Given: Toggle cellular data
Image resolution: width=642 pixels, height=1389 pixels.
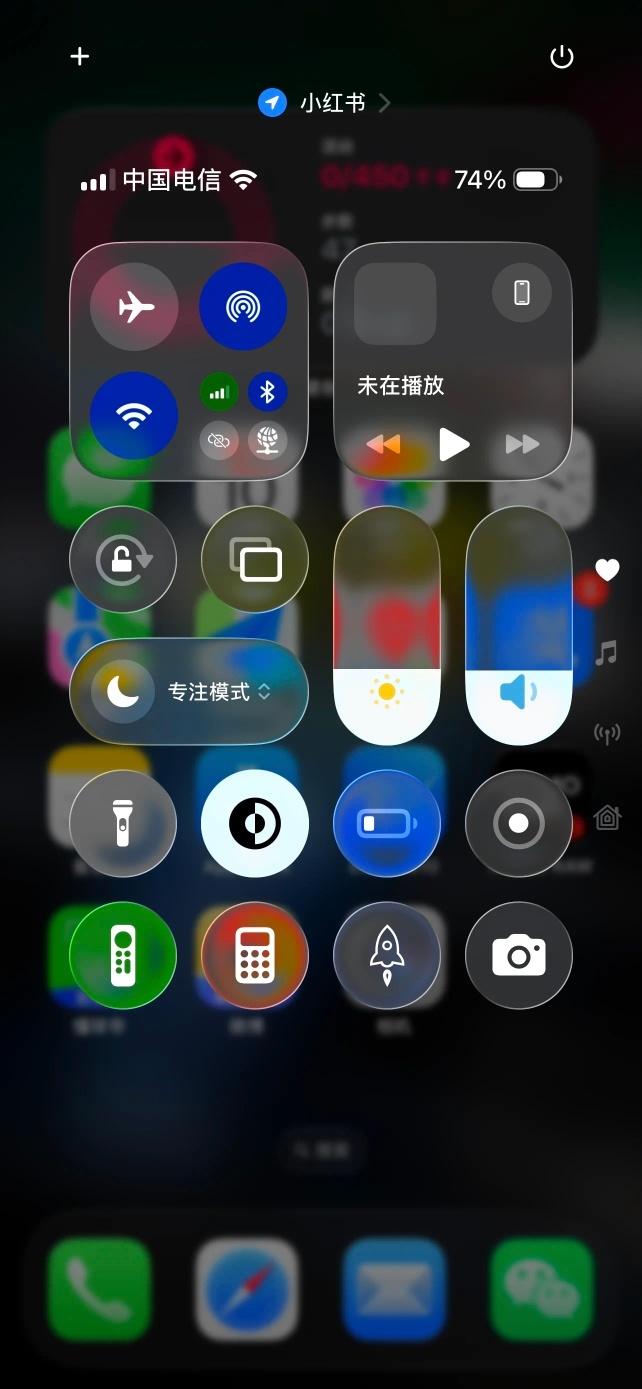Looking at the screenshot, I should [x=219, y=392].
